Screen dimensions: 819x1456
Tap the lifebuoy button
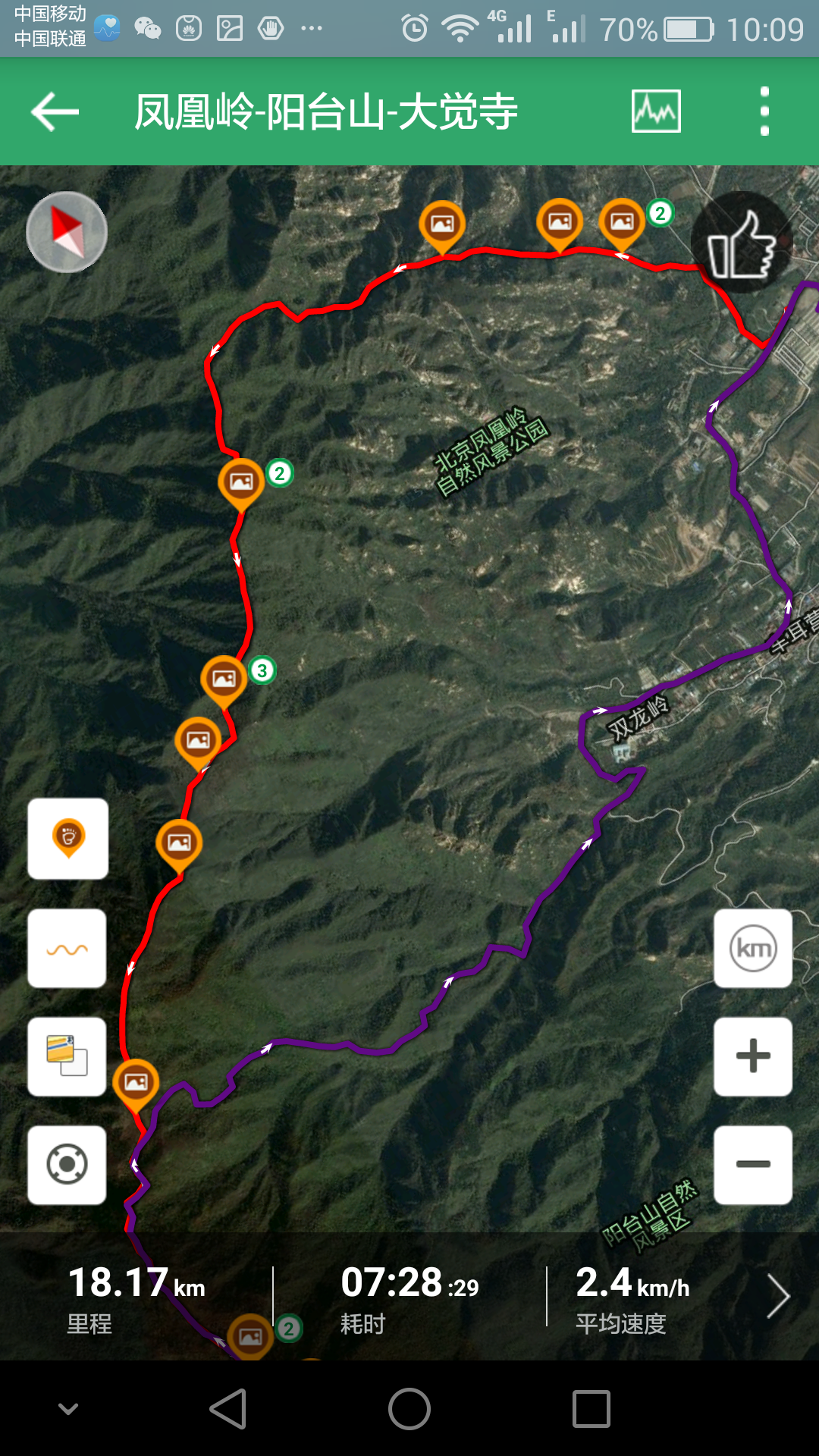pos(67,1165)
